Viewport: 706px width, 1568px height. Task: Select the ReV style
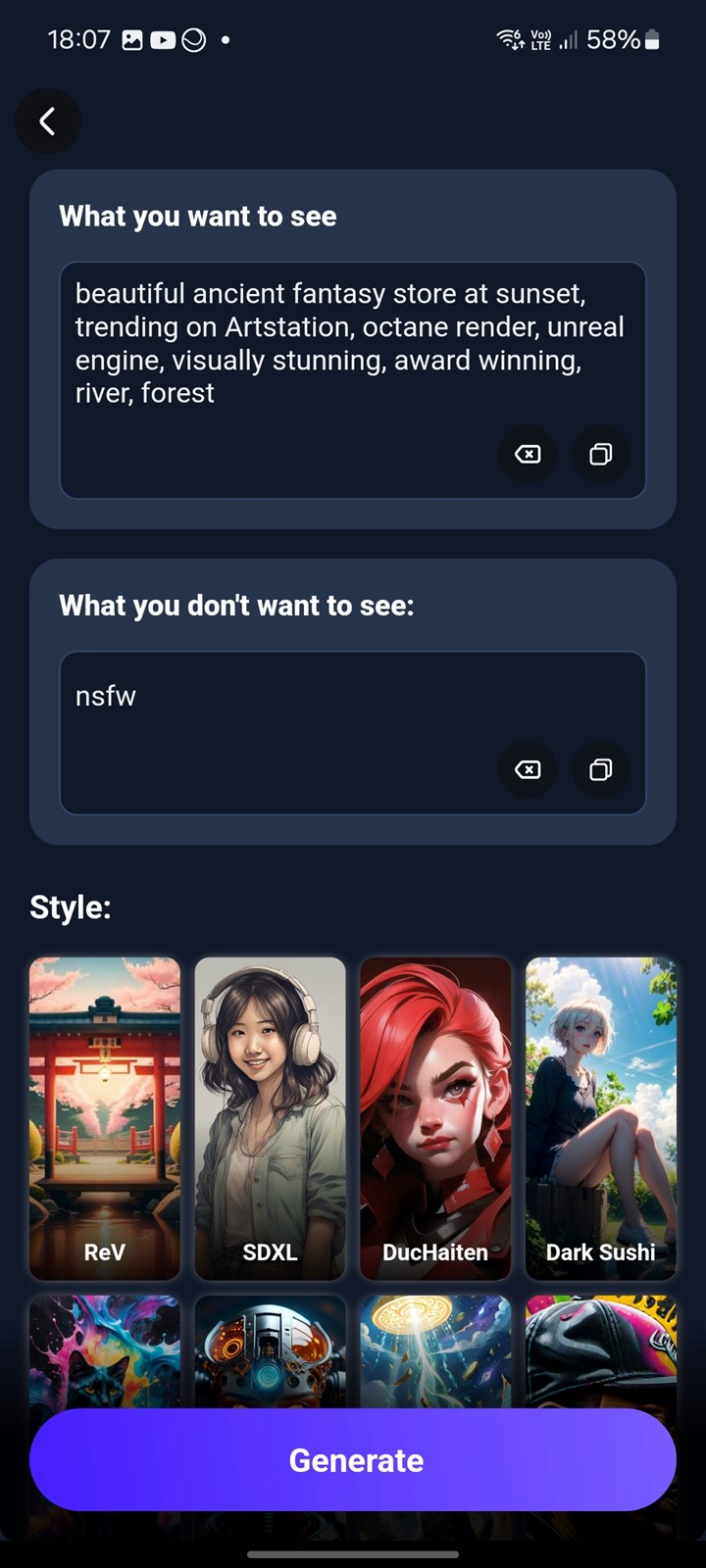tap(105, 1118)
